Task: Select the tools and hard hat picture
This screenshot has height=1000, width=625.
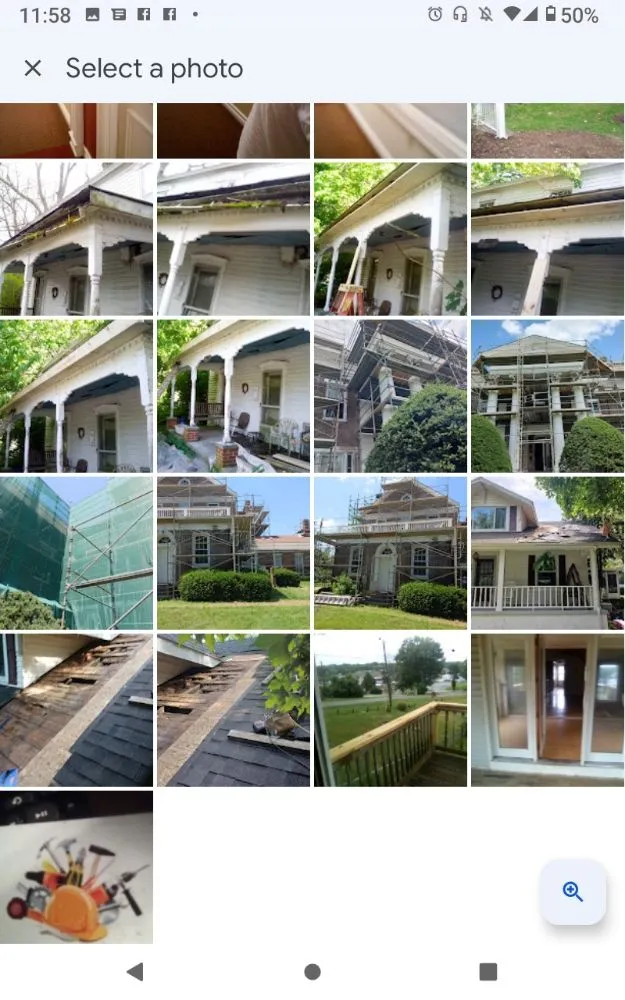Action: pyautogui.click(x=77, y=867)
